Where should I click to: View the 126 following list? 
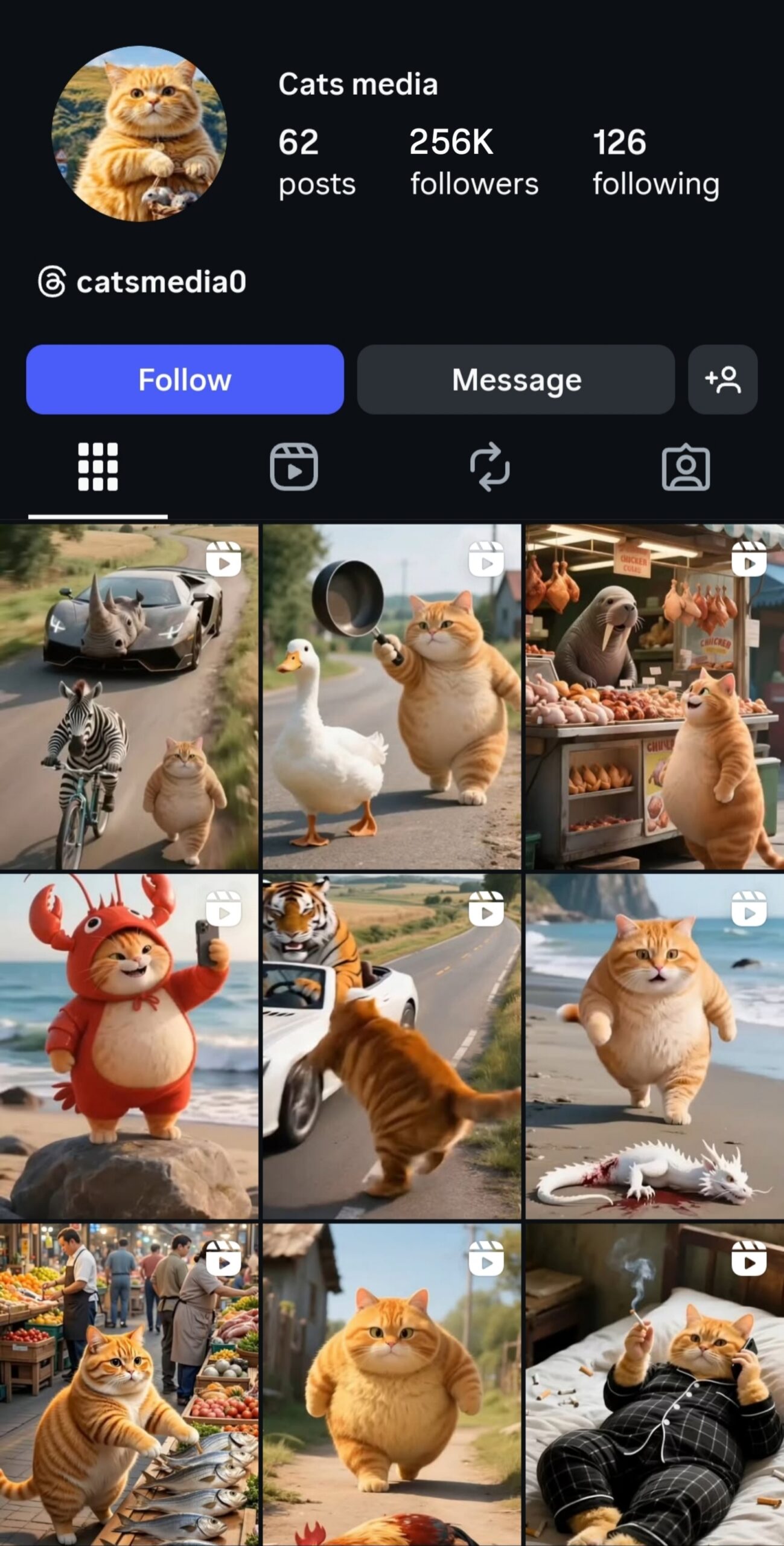point(655,162)
